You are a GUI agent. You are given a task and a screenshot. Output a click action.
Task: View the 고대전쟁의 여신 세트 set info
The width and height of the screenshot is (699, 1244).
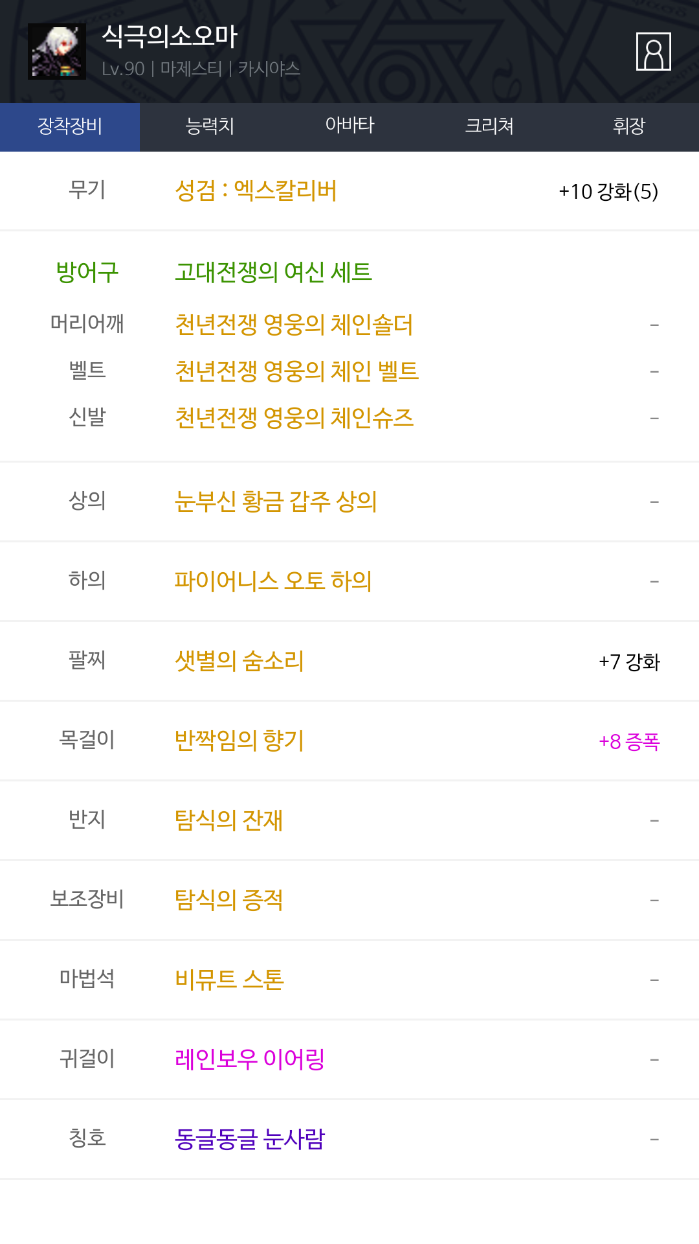(273, 272)
